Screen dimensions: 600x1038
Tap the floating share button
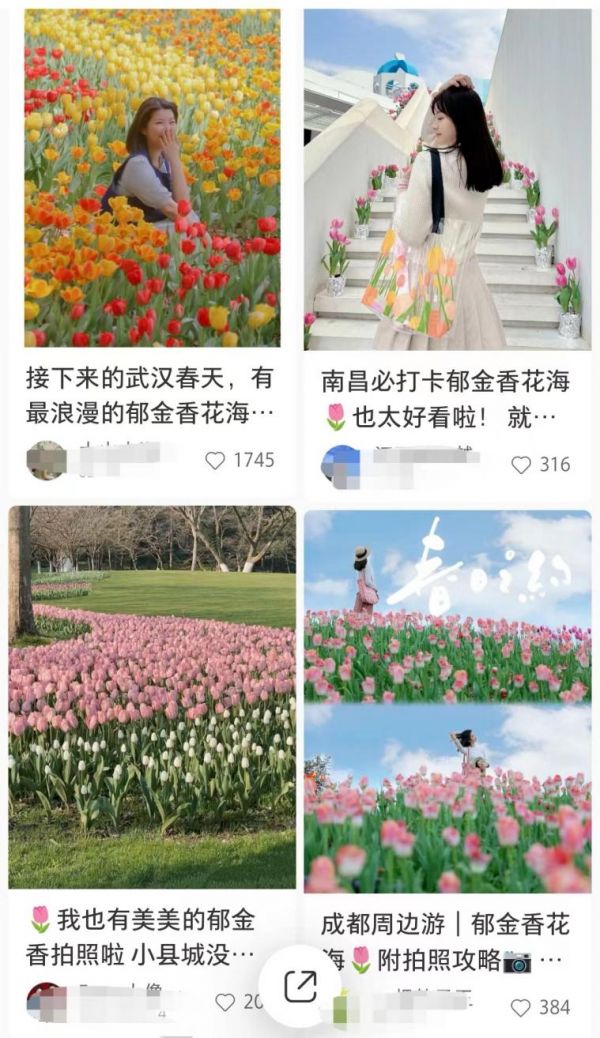click(300, 986)
